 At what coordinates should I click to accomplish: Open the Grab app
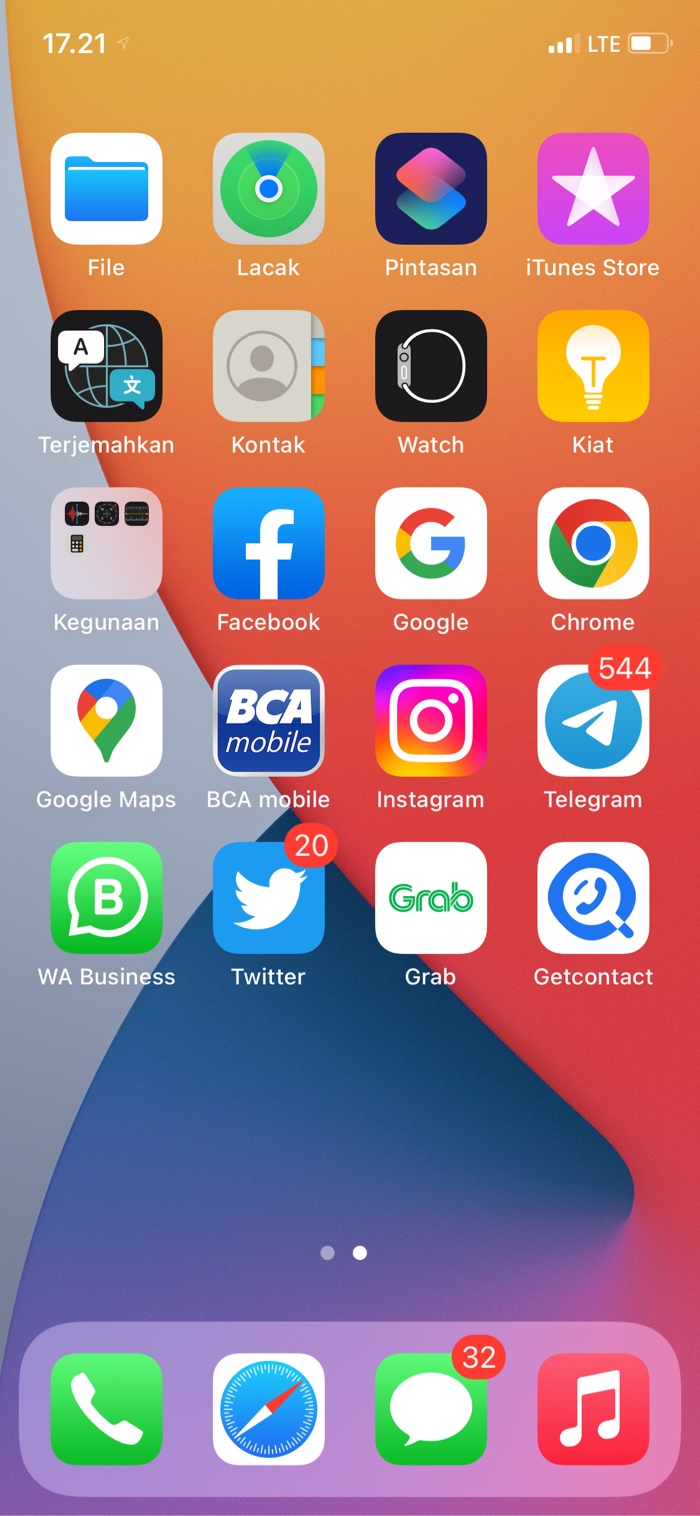[431, 898]
